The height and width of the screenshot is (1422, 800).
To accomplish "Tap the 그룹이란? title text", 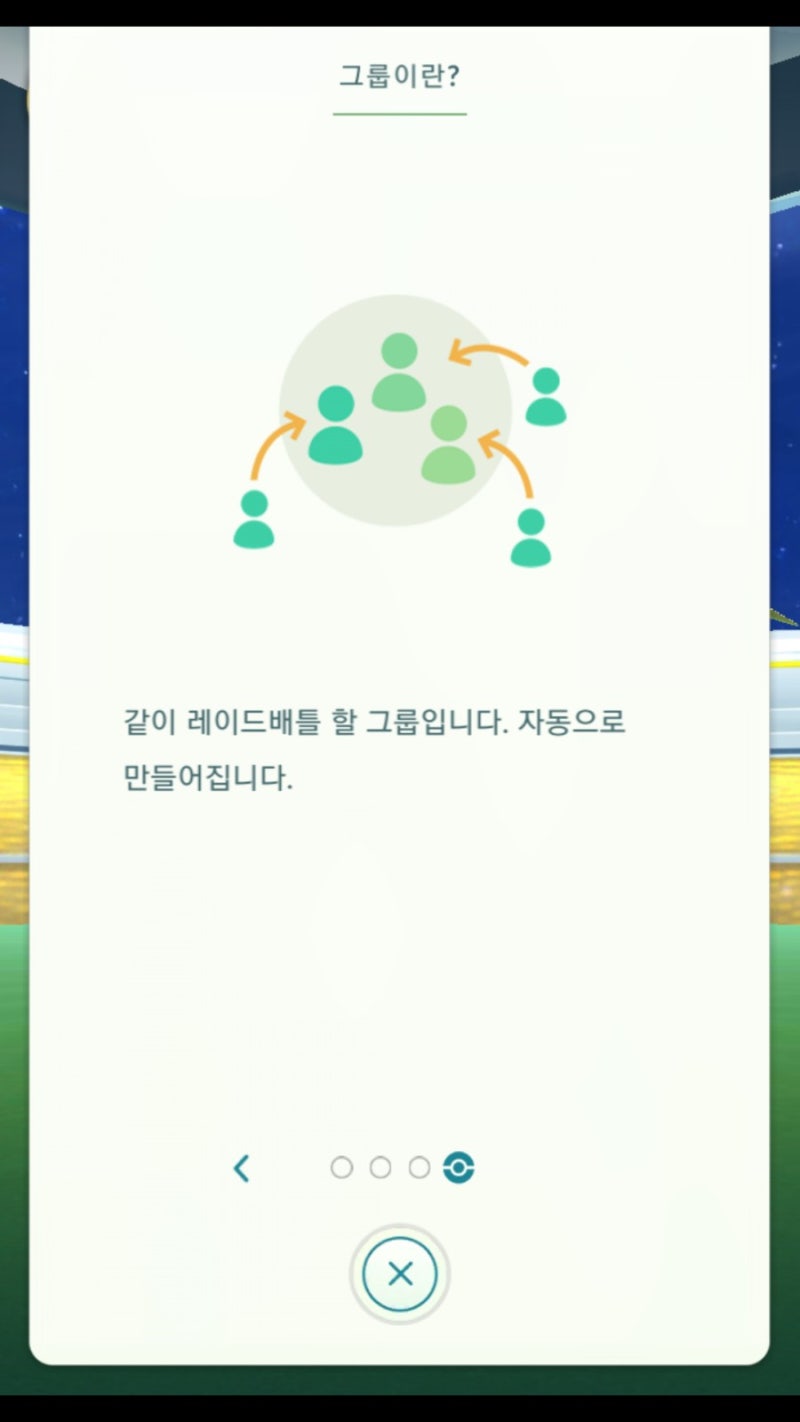I will pos(399,73).
